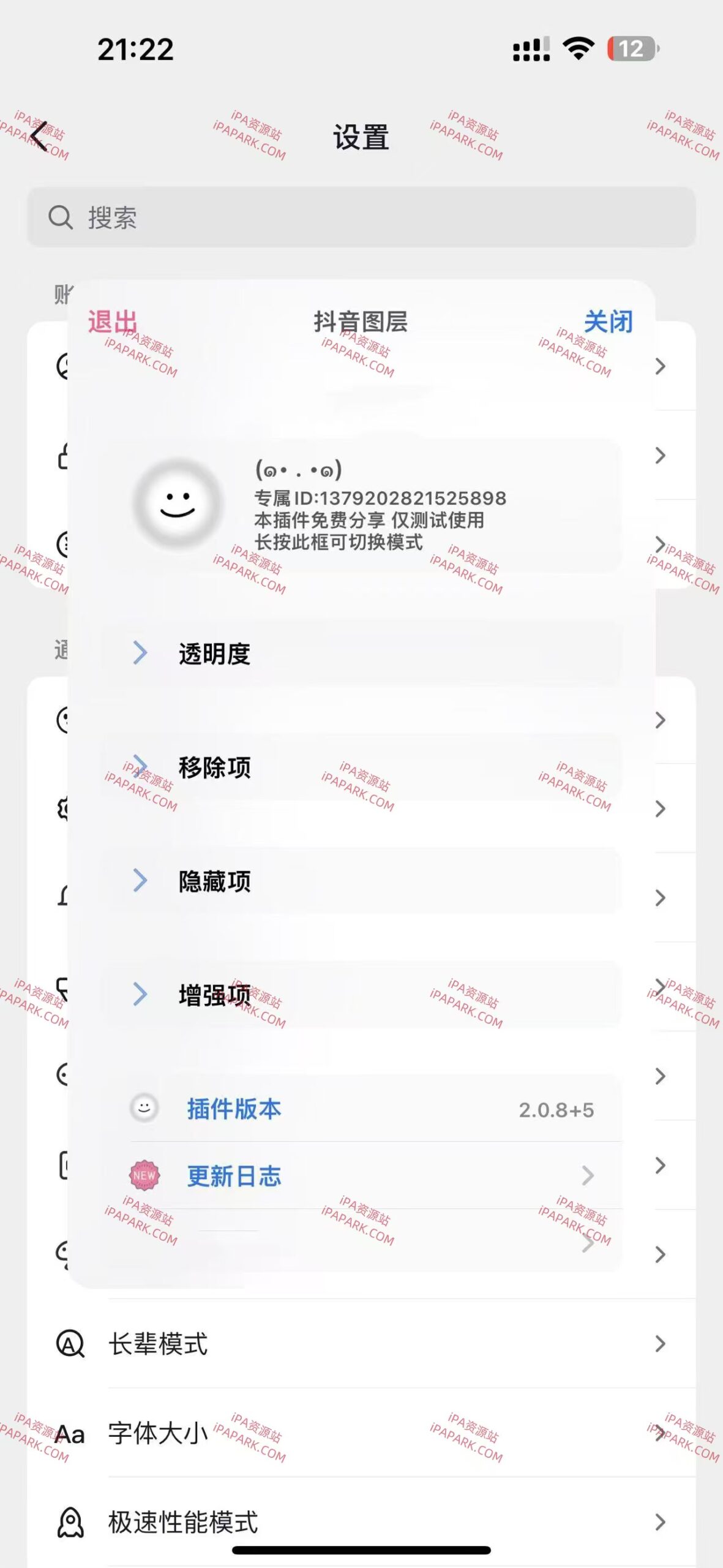Image resolution: width=723 pixels, height=1568 pixels.
Task: Click the magnifier icon inside the search bar
Action: pyautogui.click(x=60, y=217)
